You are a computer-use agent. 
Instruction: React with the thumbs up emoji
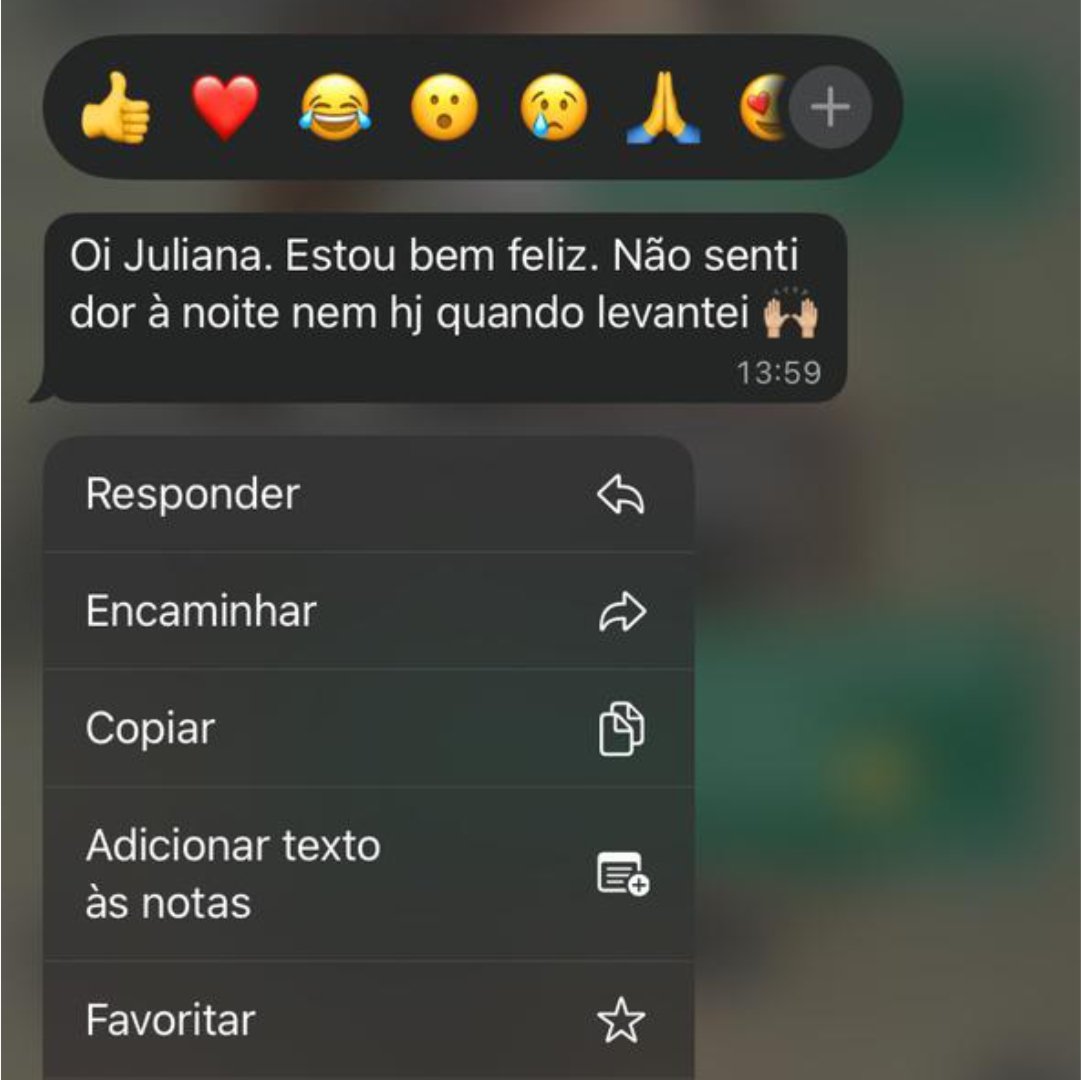pyautogui.click(x=116, y=108)
